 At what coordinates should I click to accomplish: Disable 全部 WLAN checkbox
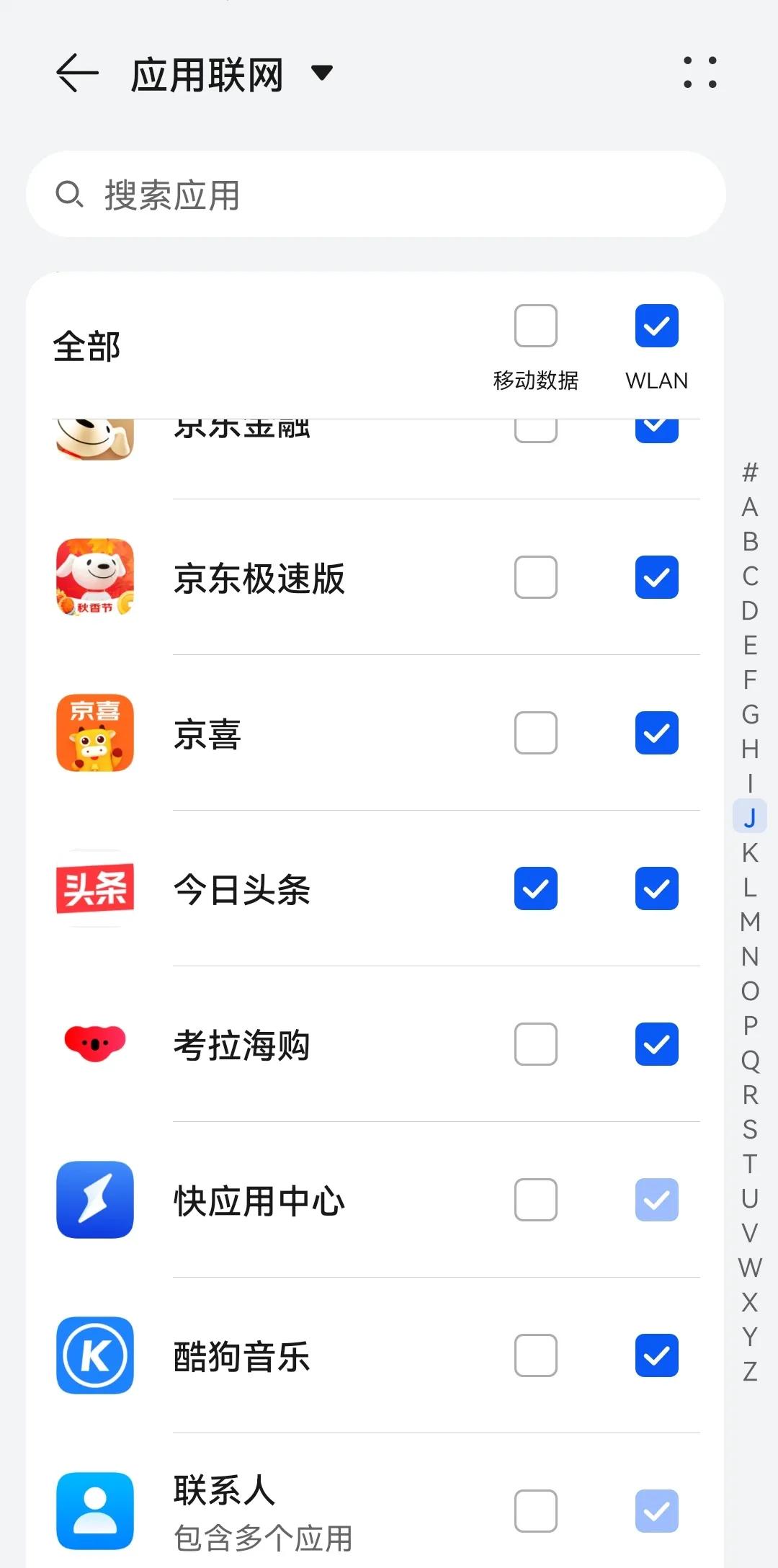pos(656,326)
